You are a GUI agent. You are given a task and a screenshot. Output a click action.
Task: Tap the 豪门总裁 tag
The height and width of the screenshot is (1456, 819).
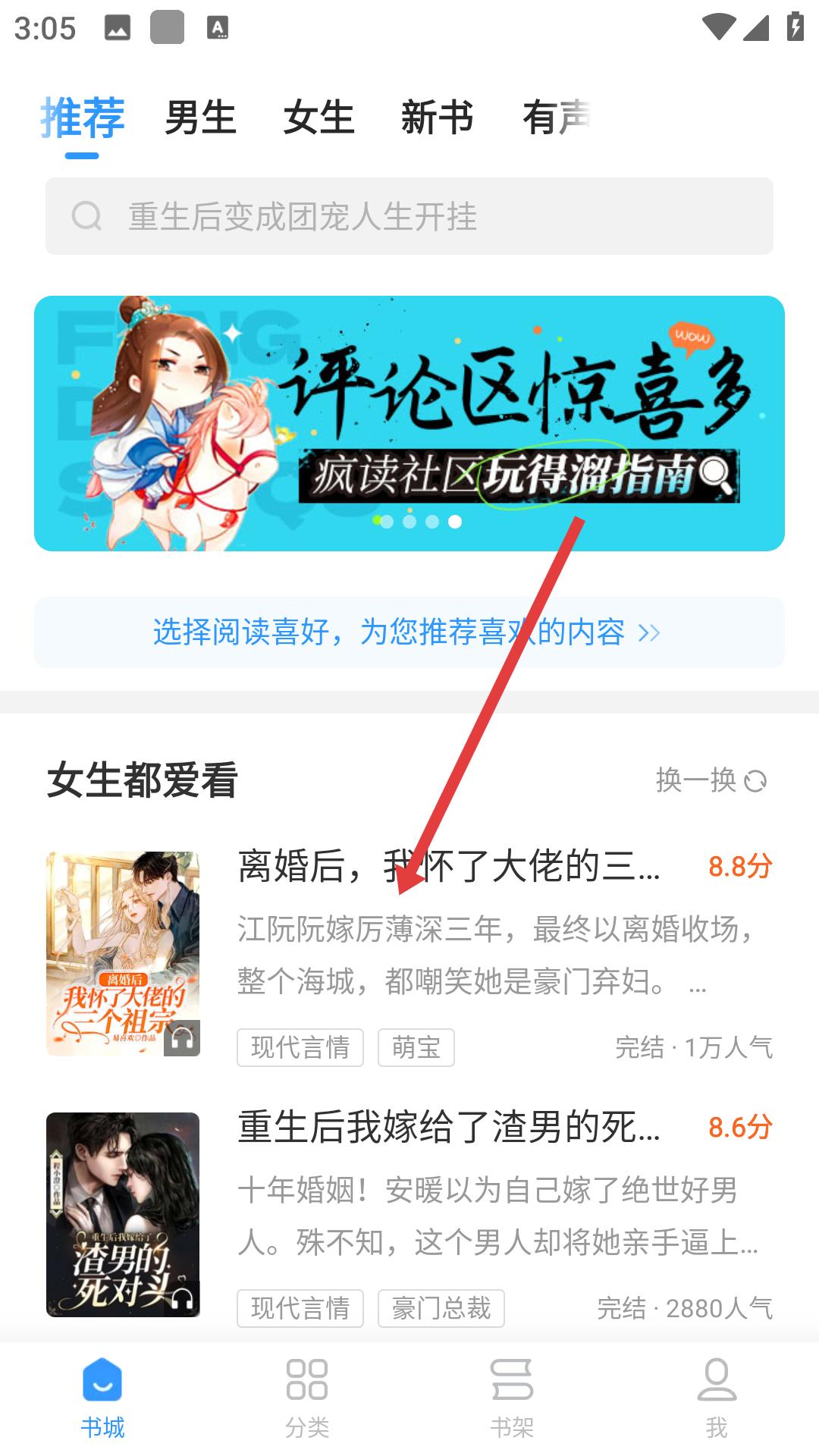tap(441, 1308)
